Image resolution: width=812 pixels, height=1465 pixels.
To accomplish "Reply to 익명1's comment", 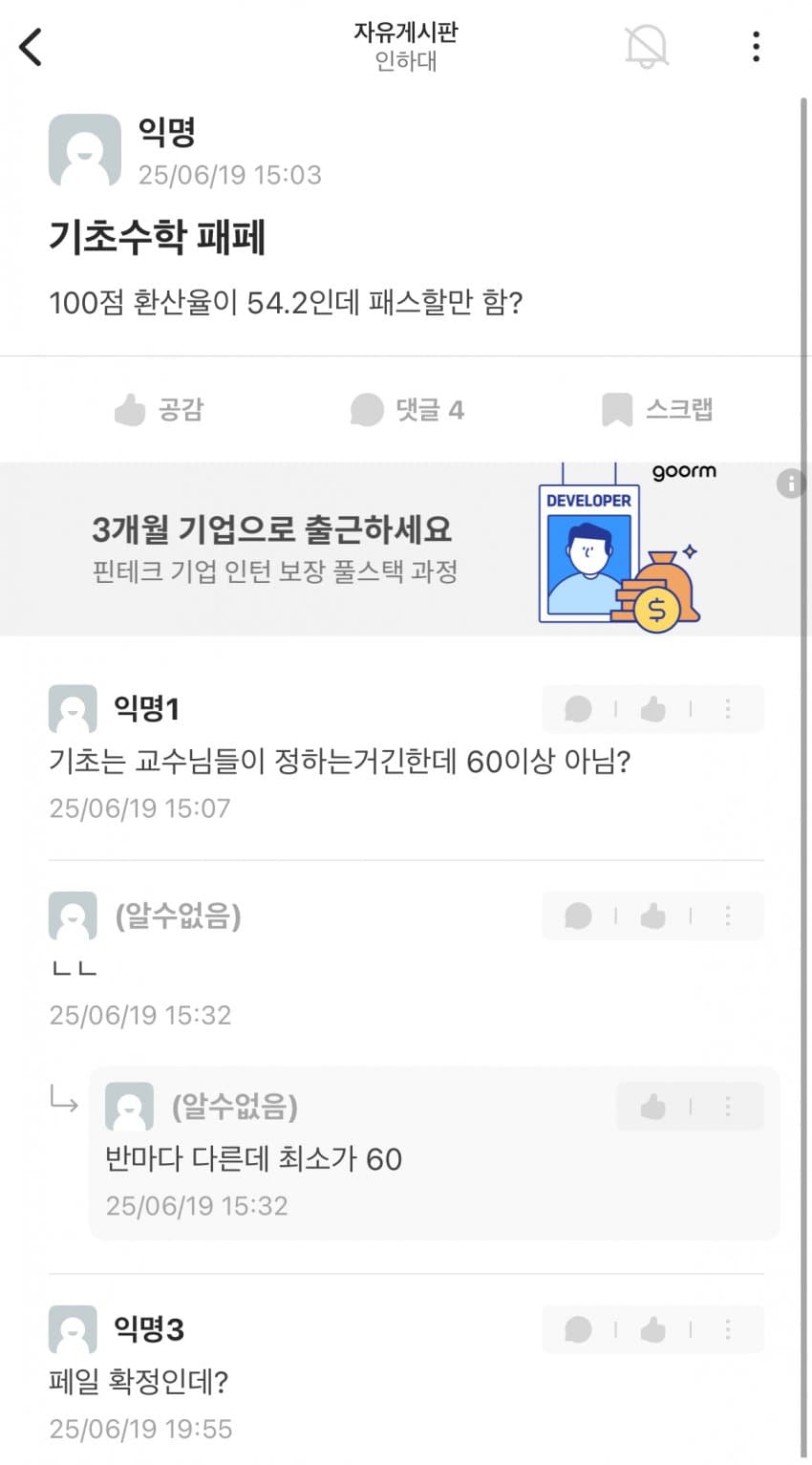I will [579, 709].
